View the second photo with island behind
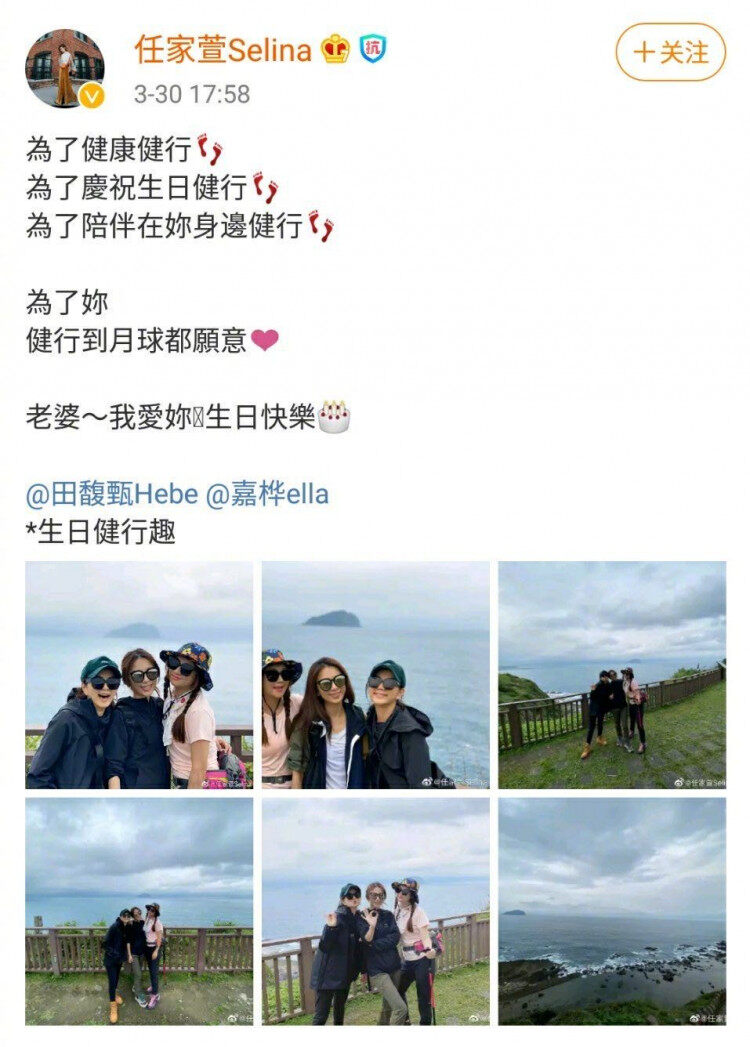Image resolution: width=750 pixels, height=1047 pixels. click(x=375, y=675)
